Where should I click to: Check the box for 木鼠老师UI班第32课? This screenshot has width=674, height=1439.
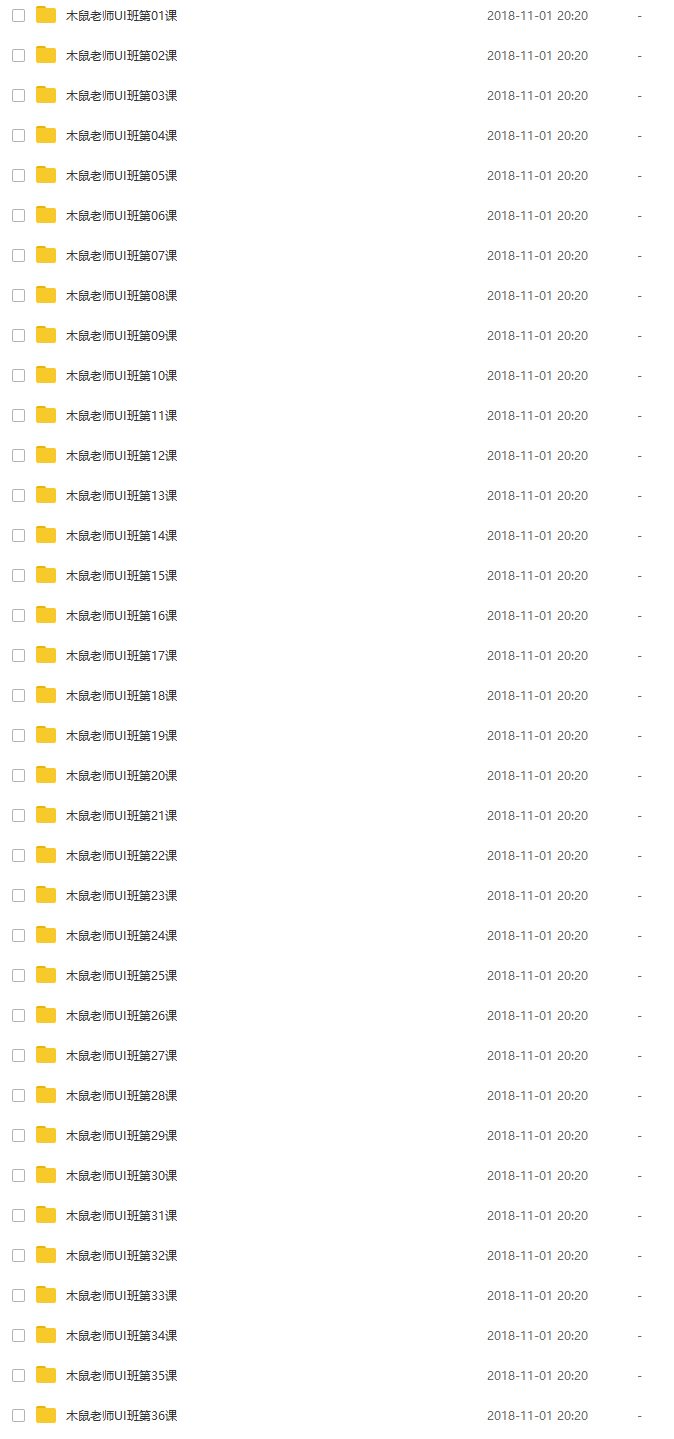(x=18, y=1256)
